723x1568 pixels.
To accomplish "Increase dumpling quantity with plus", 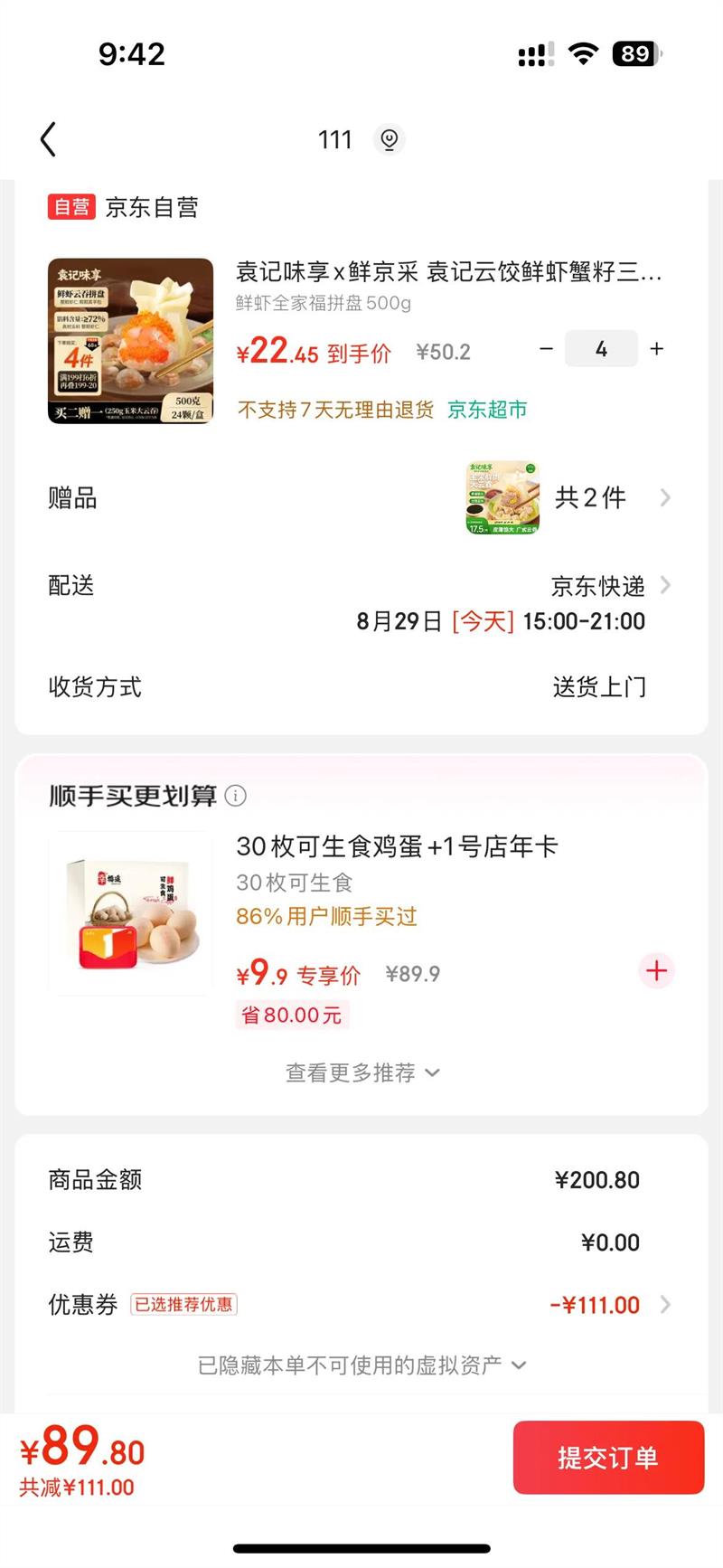I will (x=657, y=349).
